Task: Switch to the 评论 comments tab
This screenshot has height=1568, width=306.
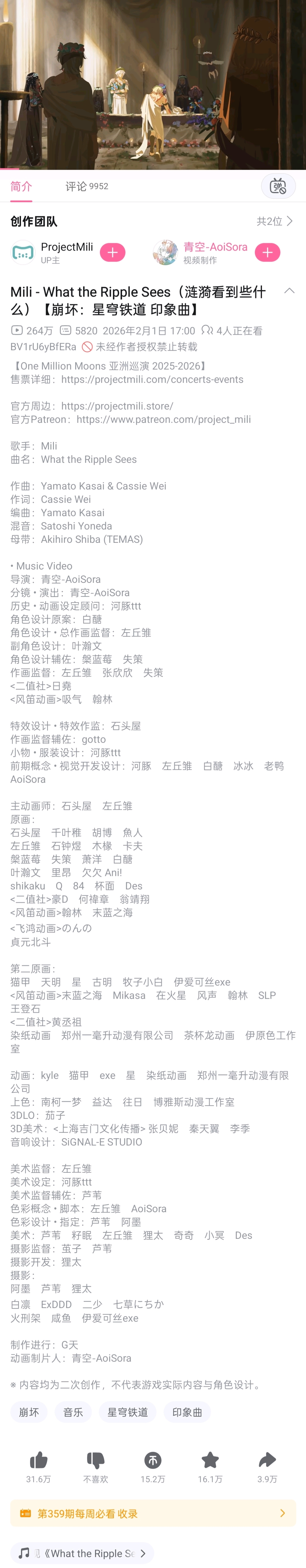Action: 86,186
